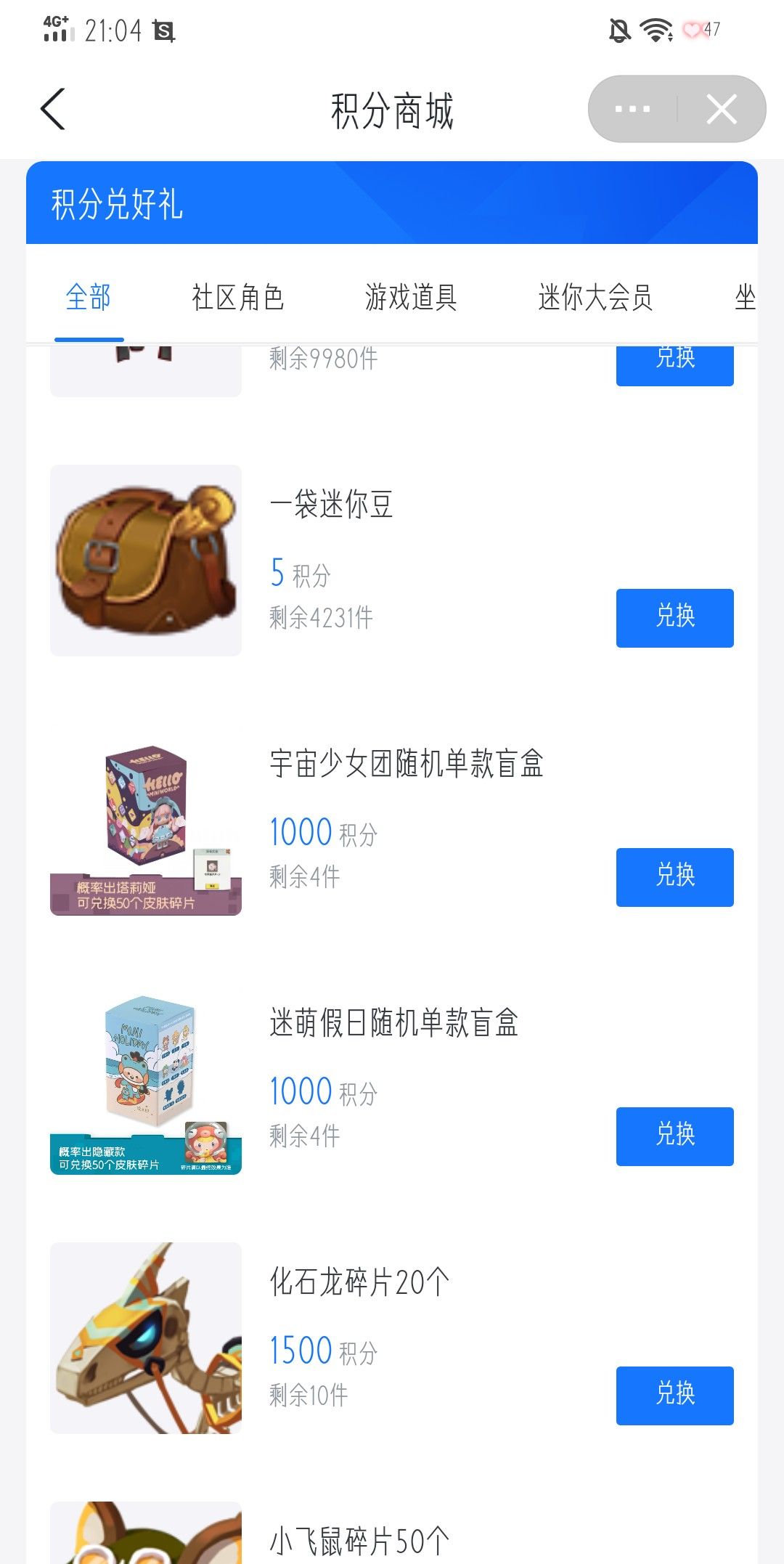The image size is (784, 1564).
Task: Open 迷萌假日随机单款盲盒 thumbnail
Action: (x=146, y=1078)
